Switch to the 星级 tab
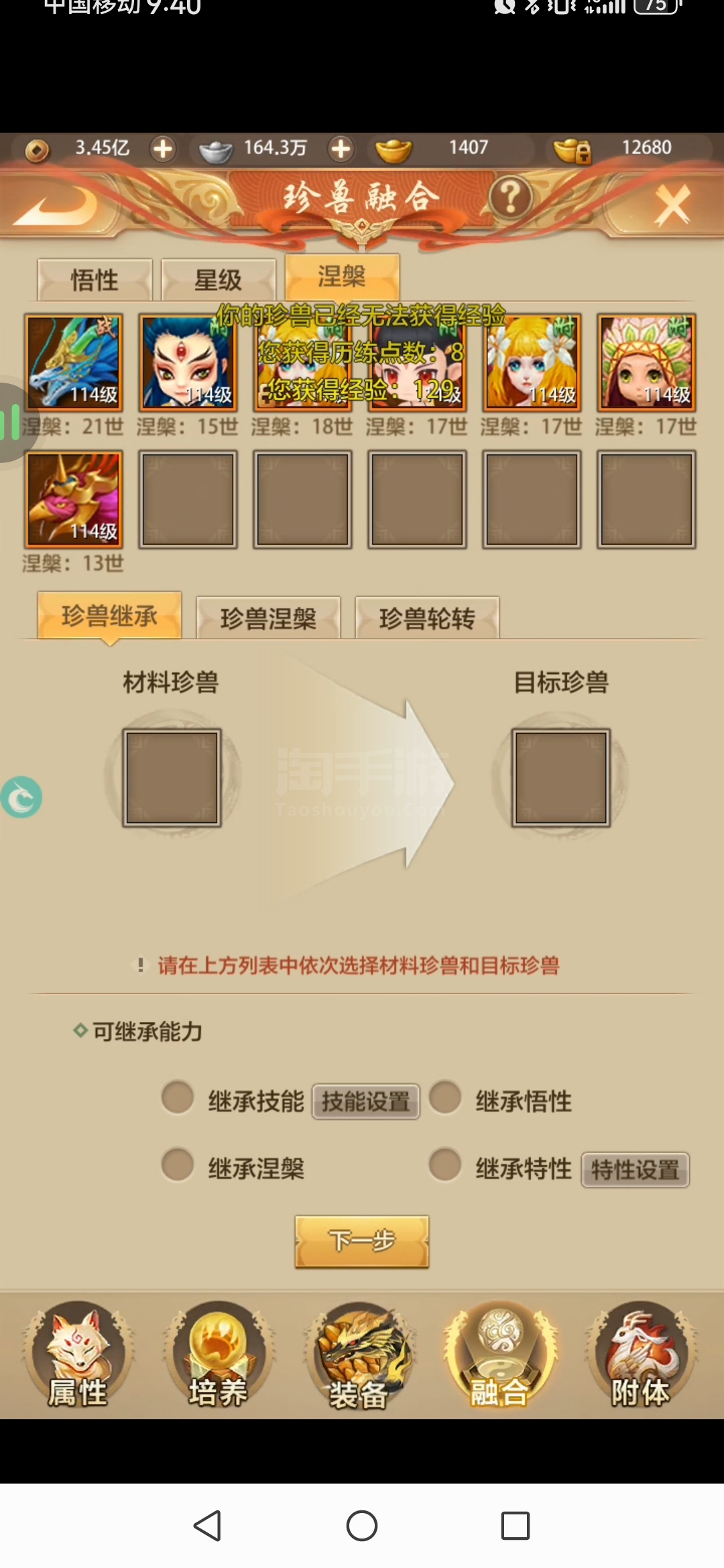 [x=218, y=280]
